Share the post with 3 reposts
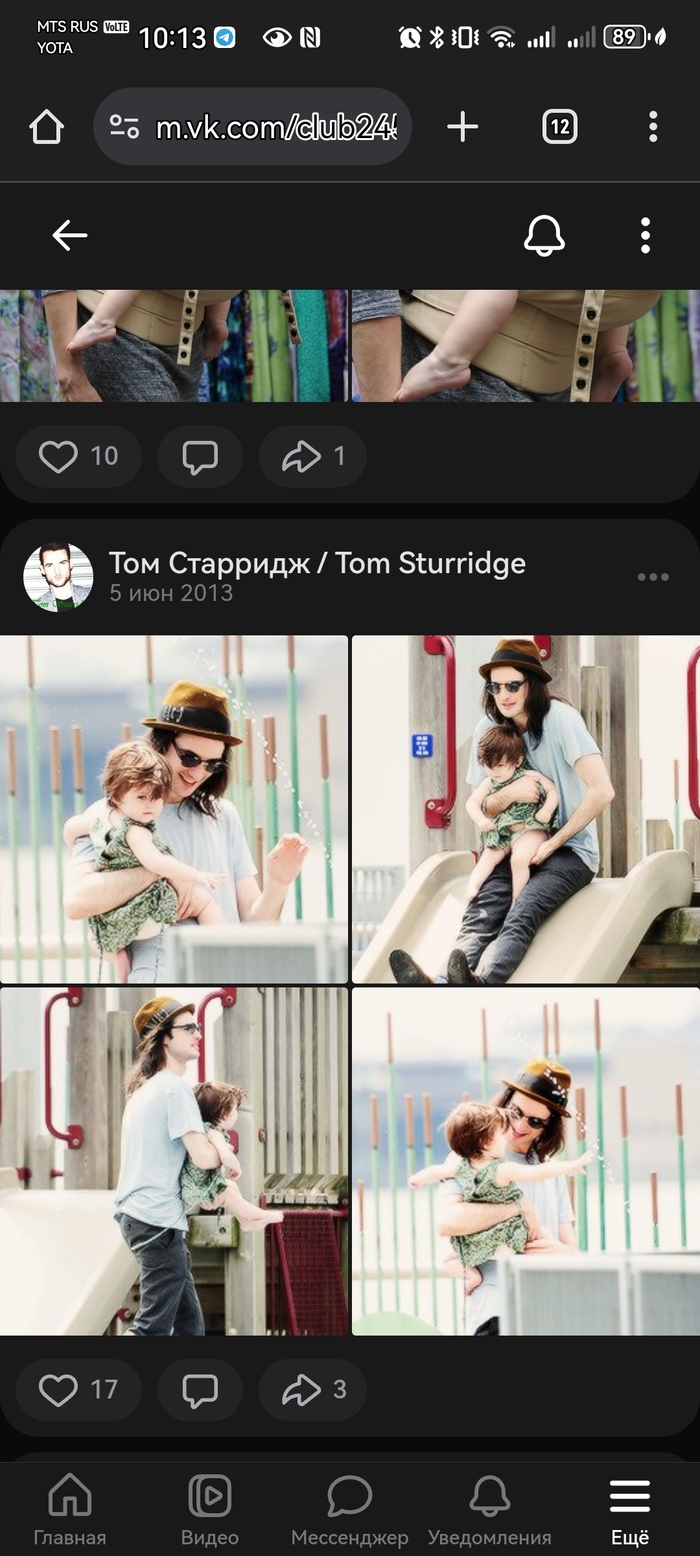The width and height of the screenshot is (700, 1556). [312, 1389]
